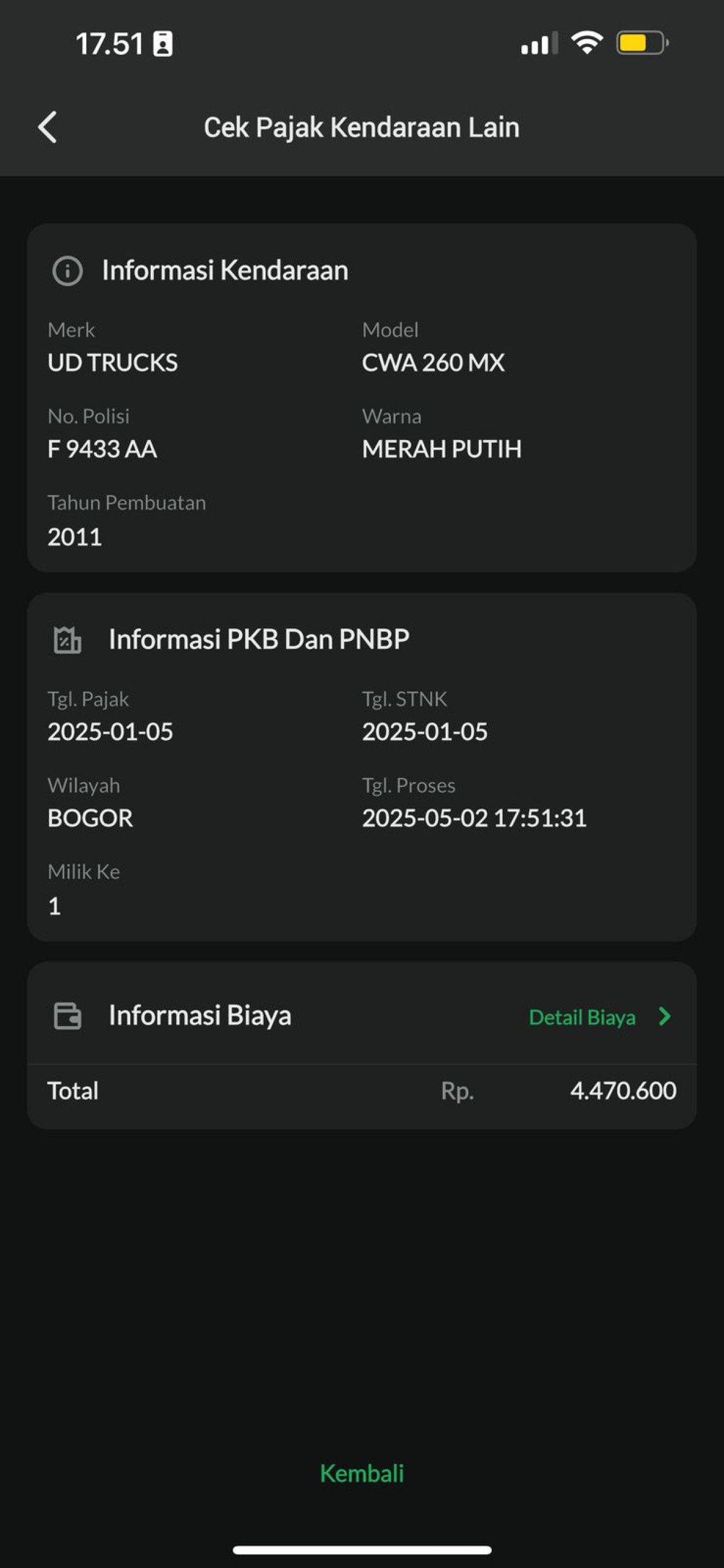724x1568 pixels.
Task: Go back using the header arrow
Action: (48, 127)
